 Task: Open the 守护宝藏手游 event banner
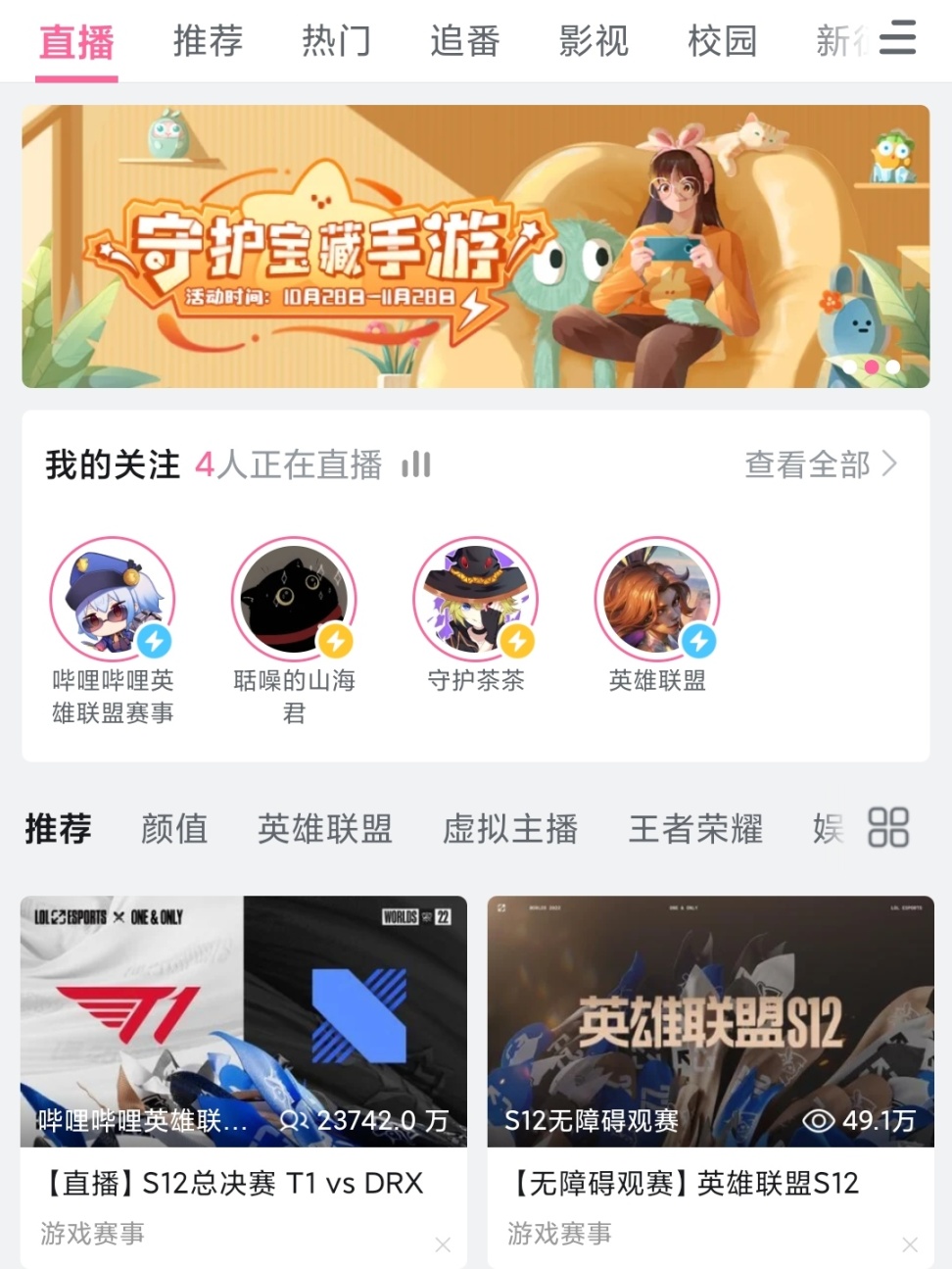click(475, 246)
